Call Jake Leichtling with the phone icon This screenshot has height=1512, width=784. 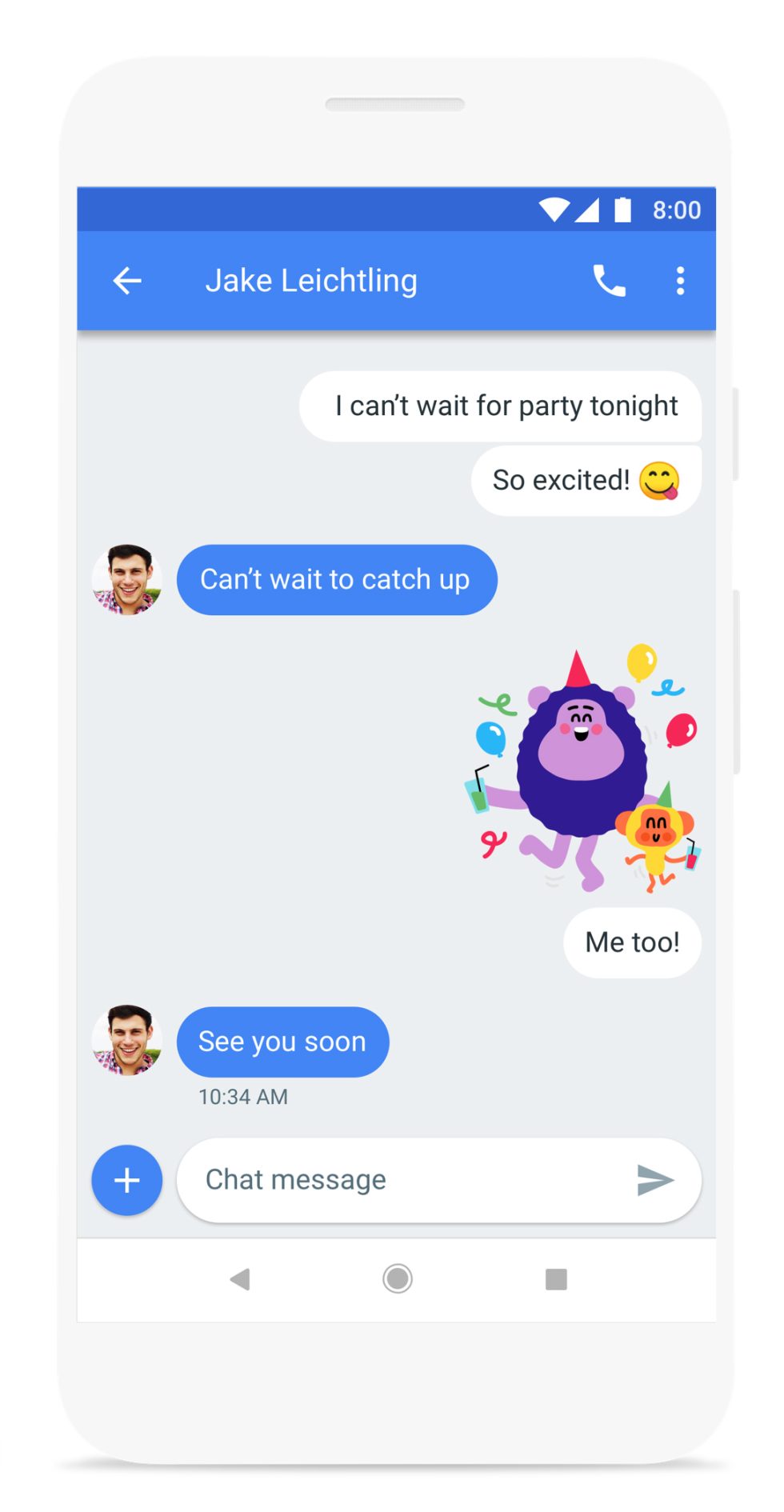click(x=609, y=281)
